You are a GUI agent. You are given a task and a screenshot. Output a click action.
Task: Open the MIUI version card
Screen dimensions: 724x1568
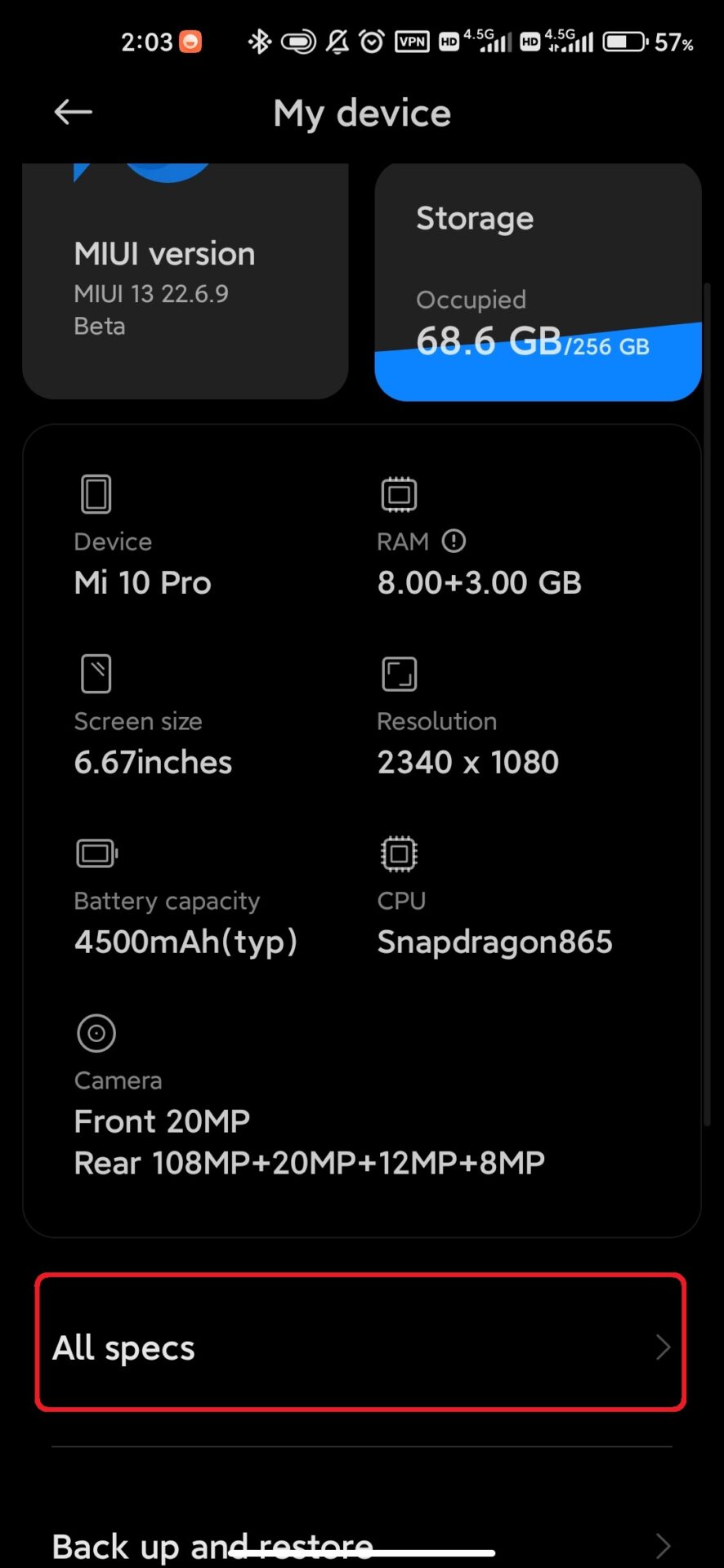pyautogui.click(x=185, y=282)
